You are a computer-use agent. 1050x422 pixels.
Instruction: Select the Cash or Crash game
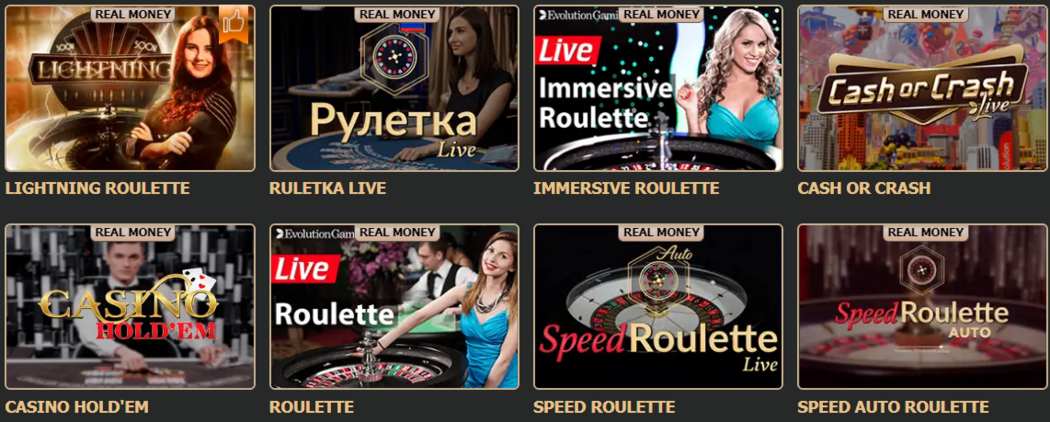[x=921, y=90]
